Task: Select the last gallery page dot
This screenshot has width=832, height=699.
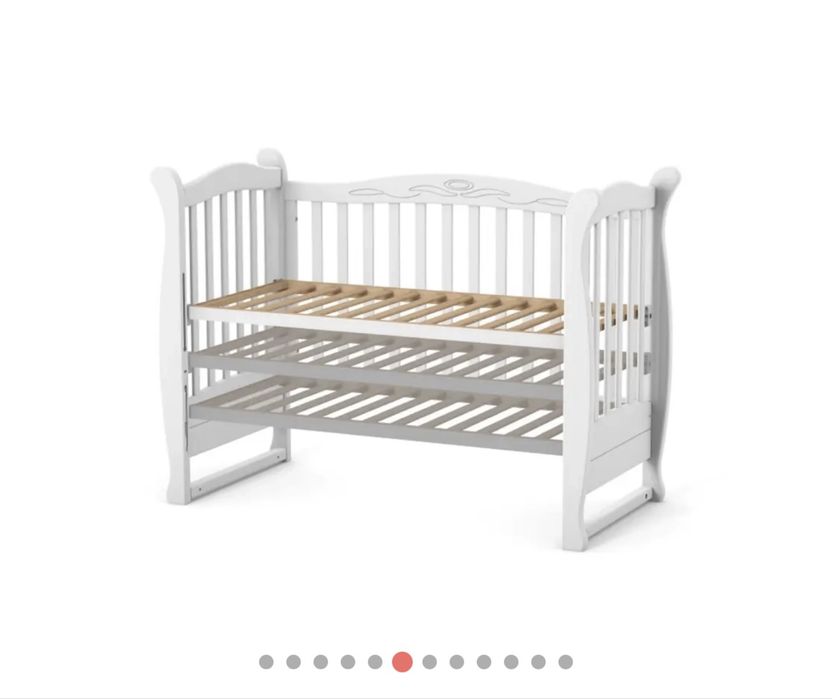Action: point(565,662)
